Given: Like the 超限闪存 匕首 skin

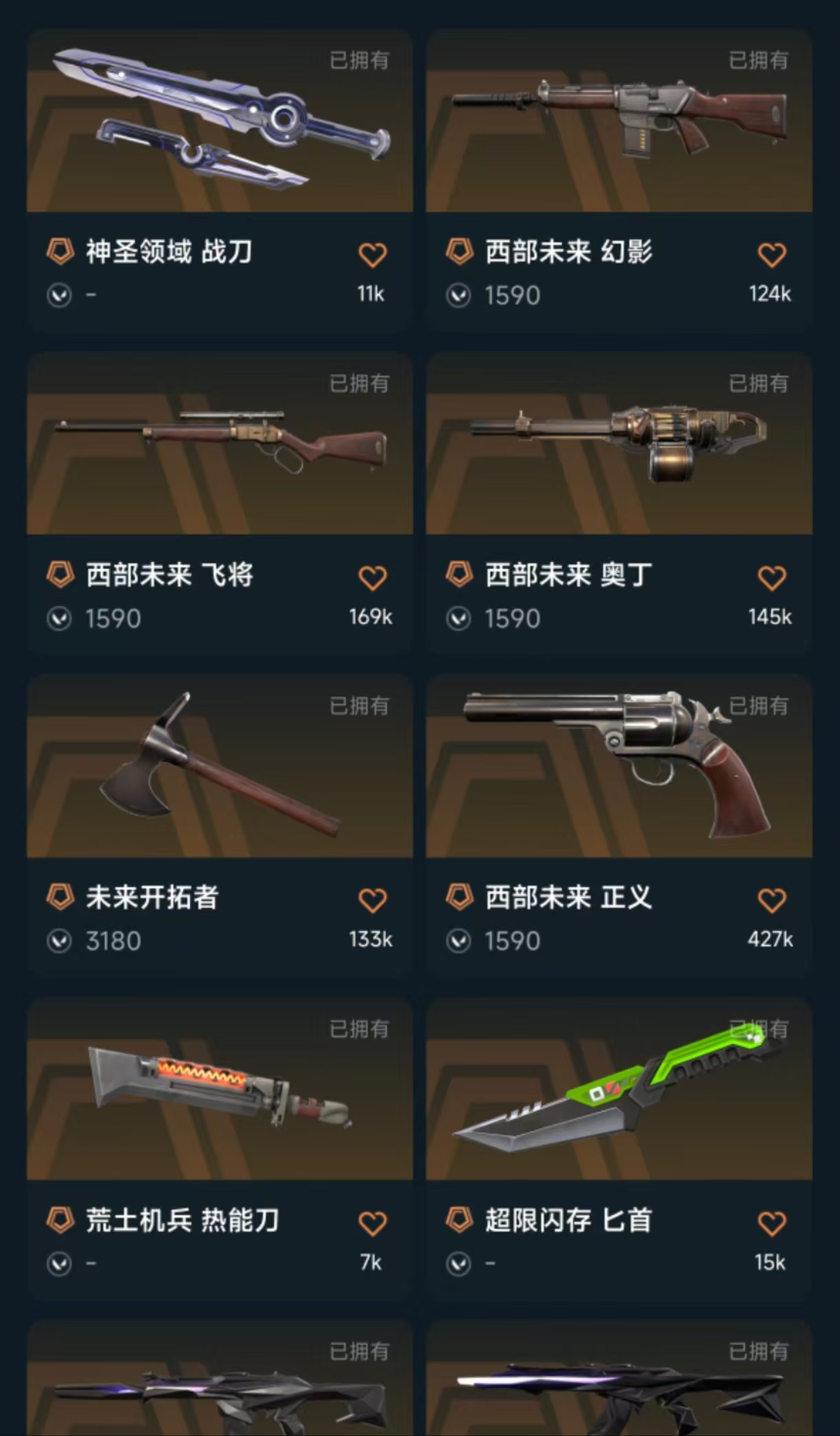Looking at the screenshot, I should coord(772,1223).
